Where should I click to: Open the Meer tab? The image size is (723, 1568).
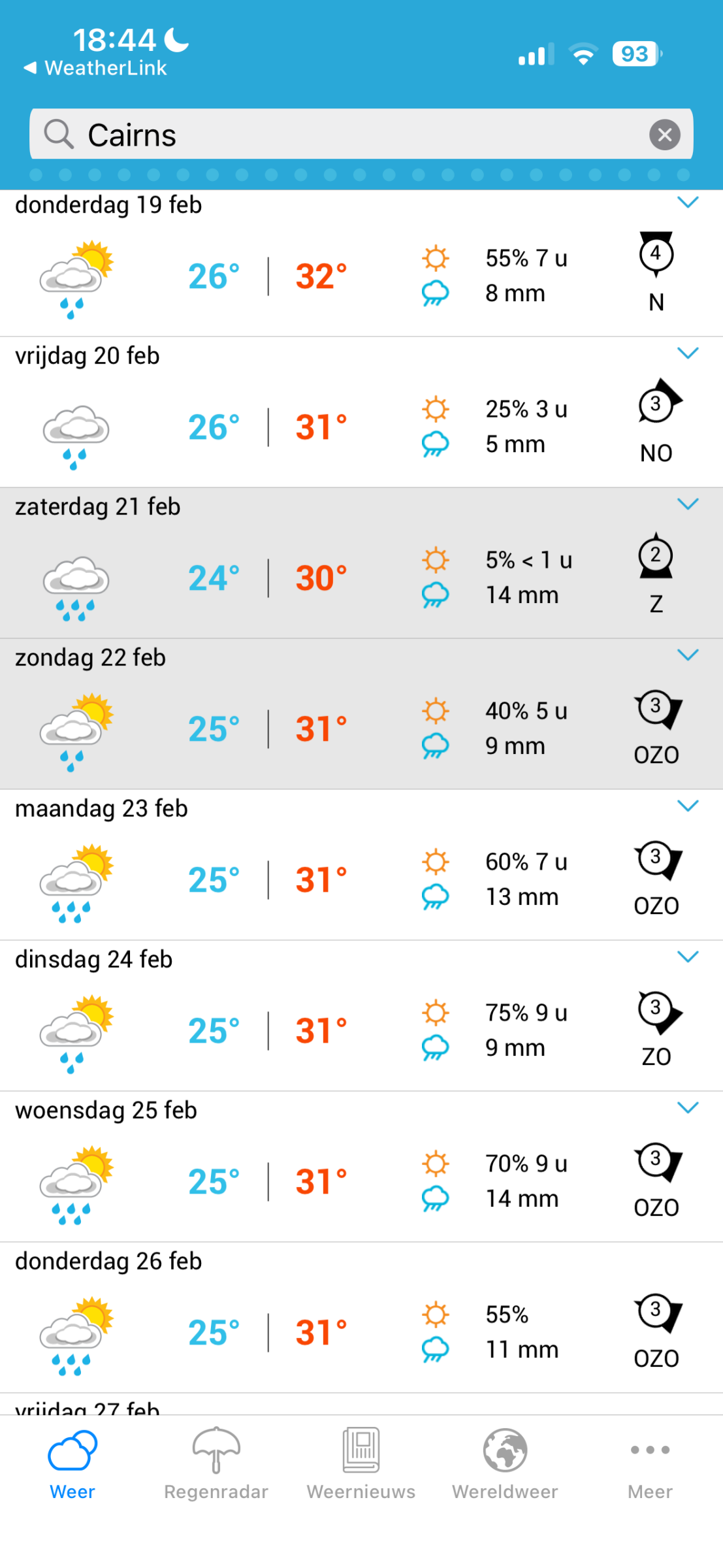650,1465
